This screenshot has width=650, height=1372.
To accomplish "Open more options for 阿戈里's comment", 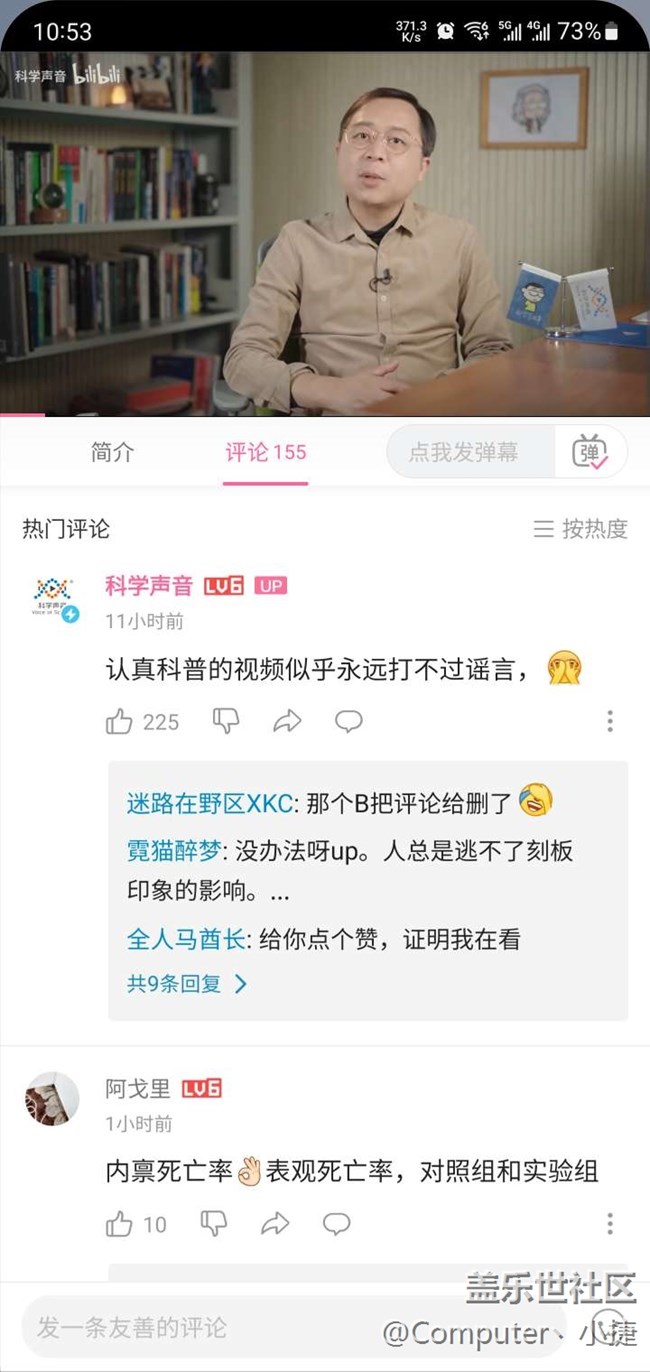I will [x=610, y=1223].
